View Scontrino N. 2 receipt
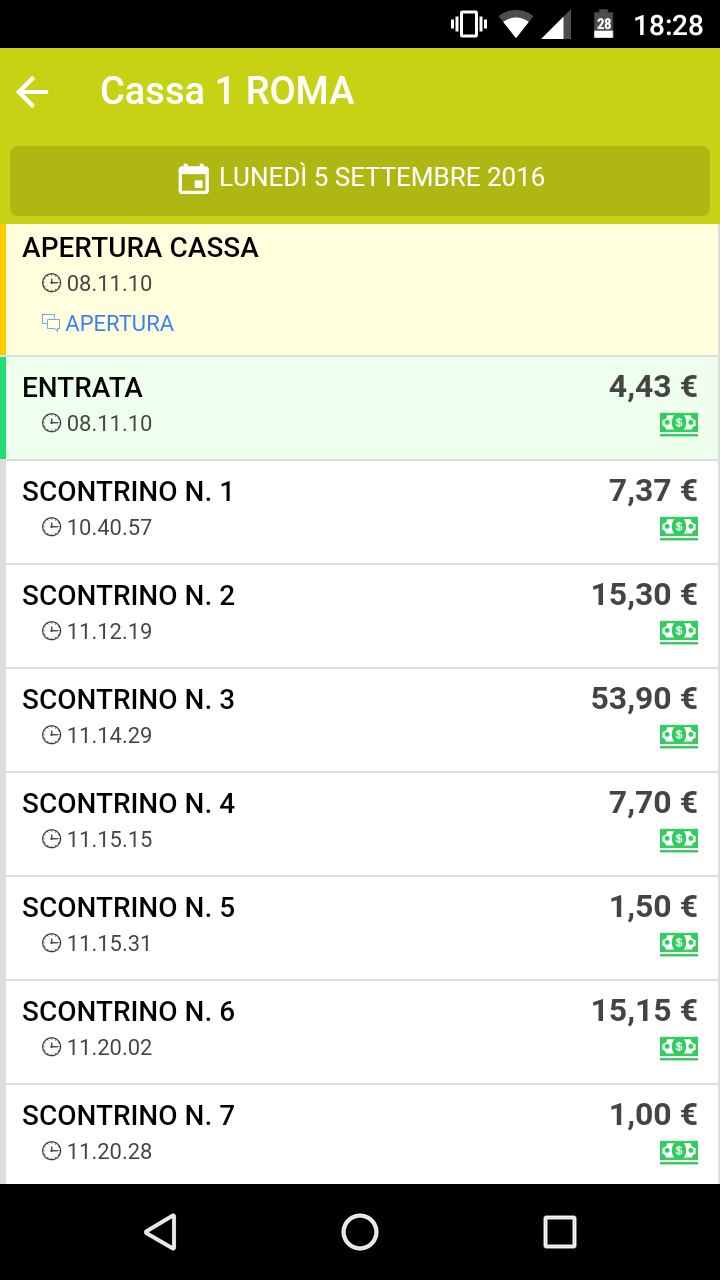The image size is (720, 1280). click(360, 616)
